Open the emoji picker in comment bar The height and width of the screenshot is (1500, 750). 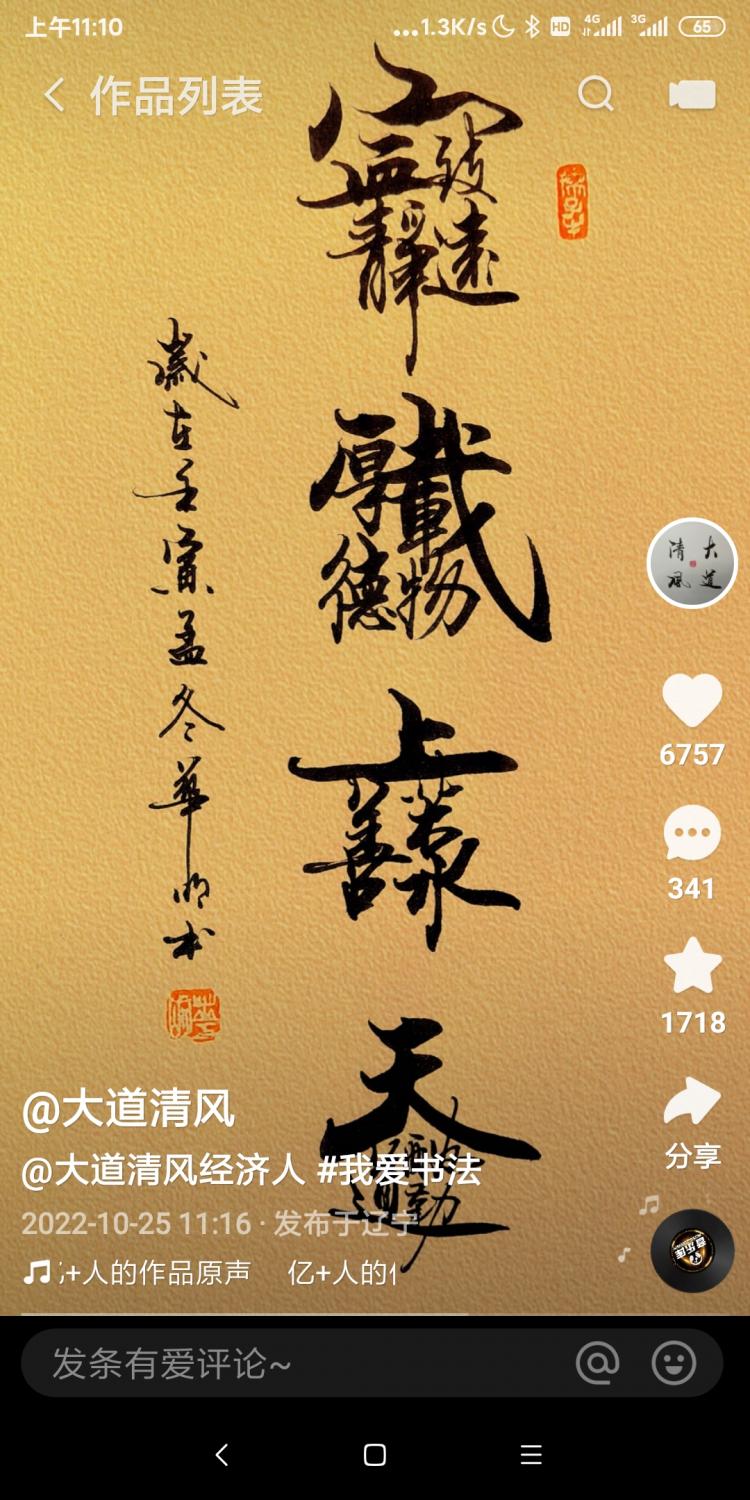(674, 1363)
